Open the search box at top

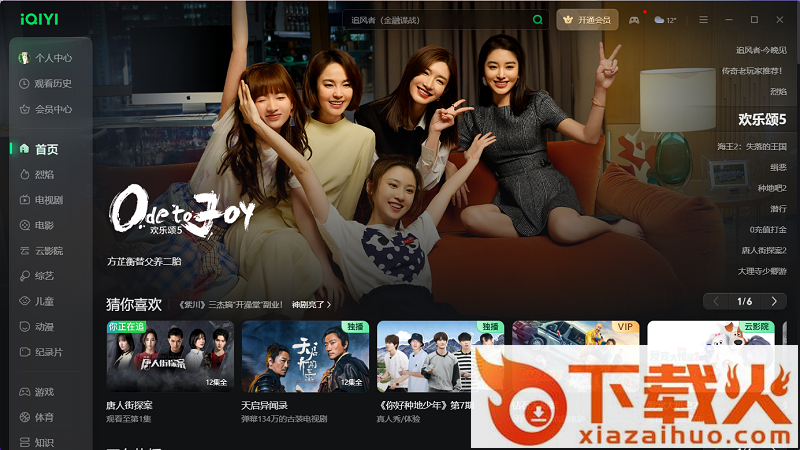[435, 20]
